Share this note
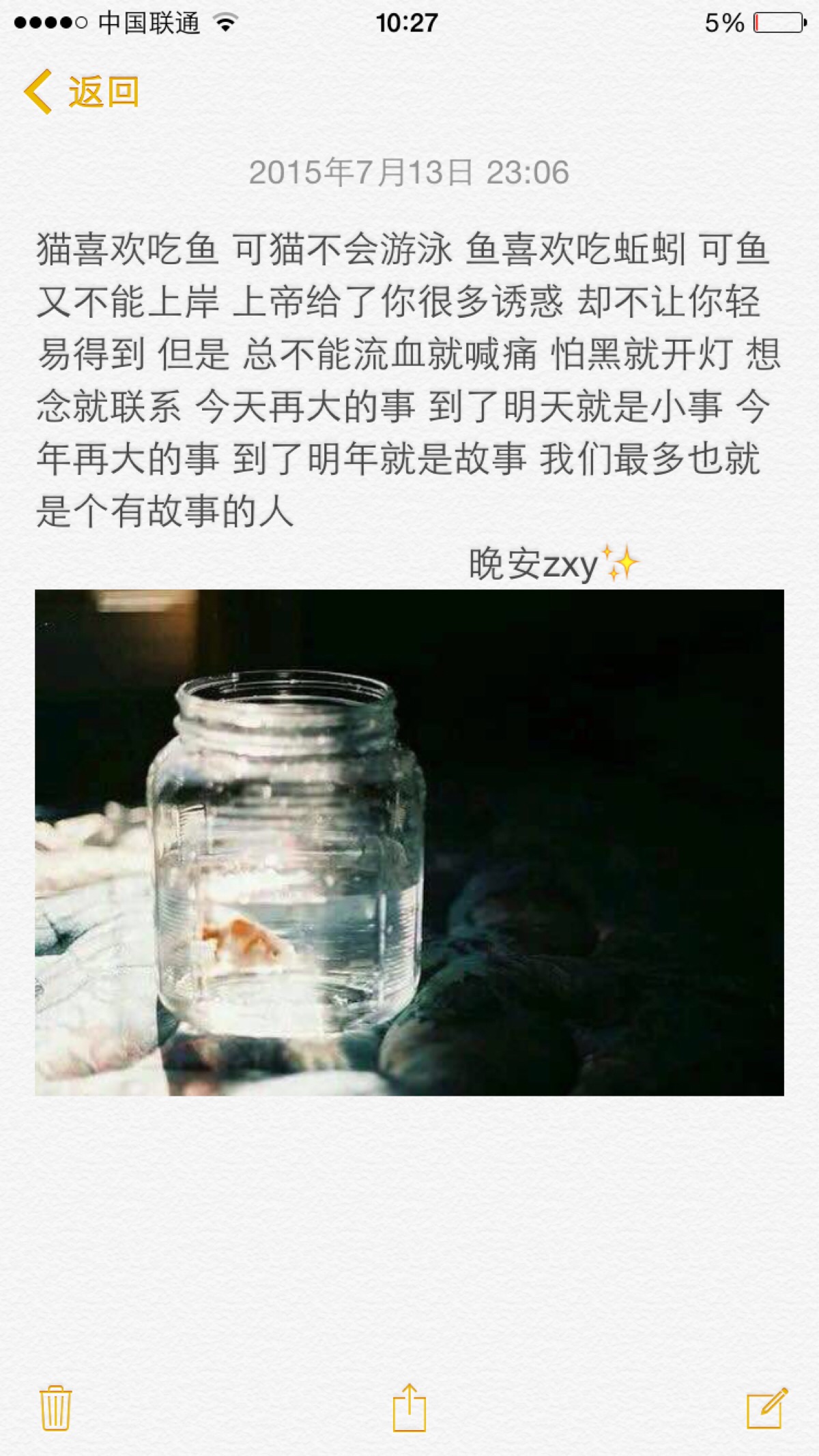This screenshot has height=1456, width=819. pyautogui.click(x=409, y=1407)
